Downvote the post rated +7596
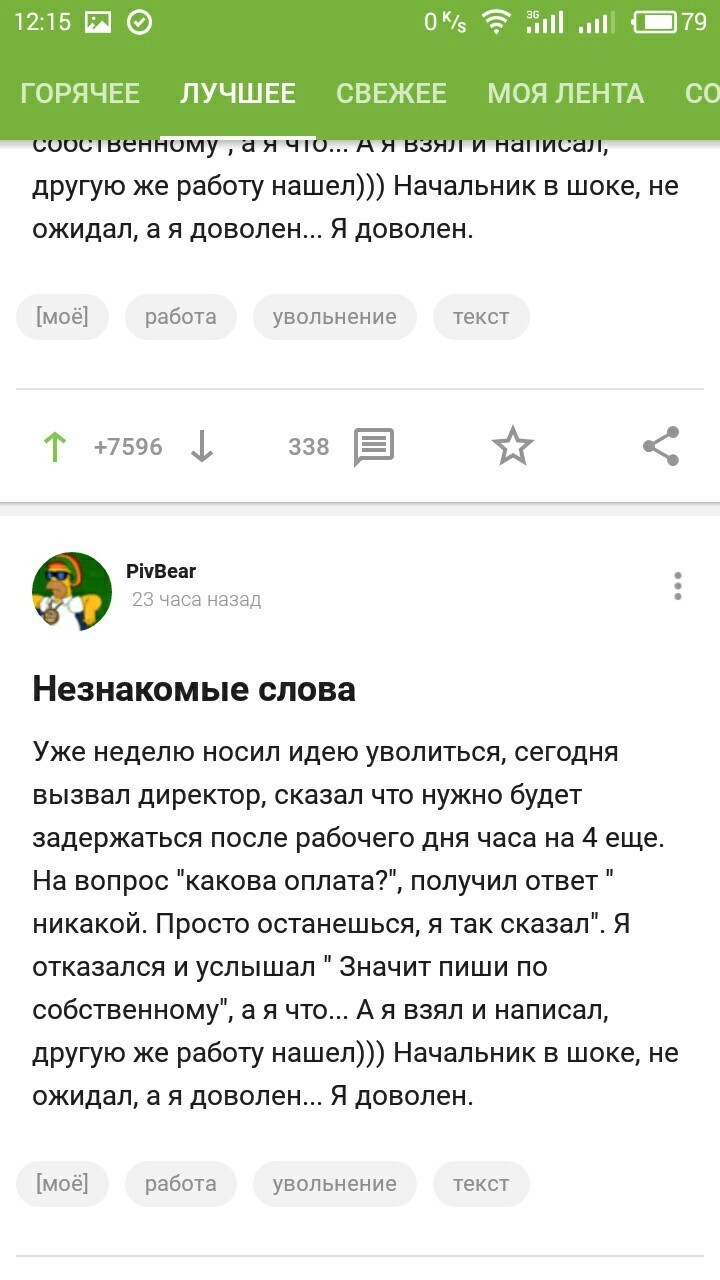 pos(202,447)
